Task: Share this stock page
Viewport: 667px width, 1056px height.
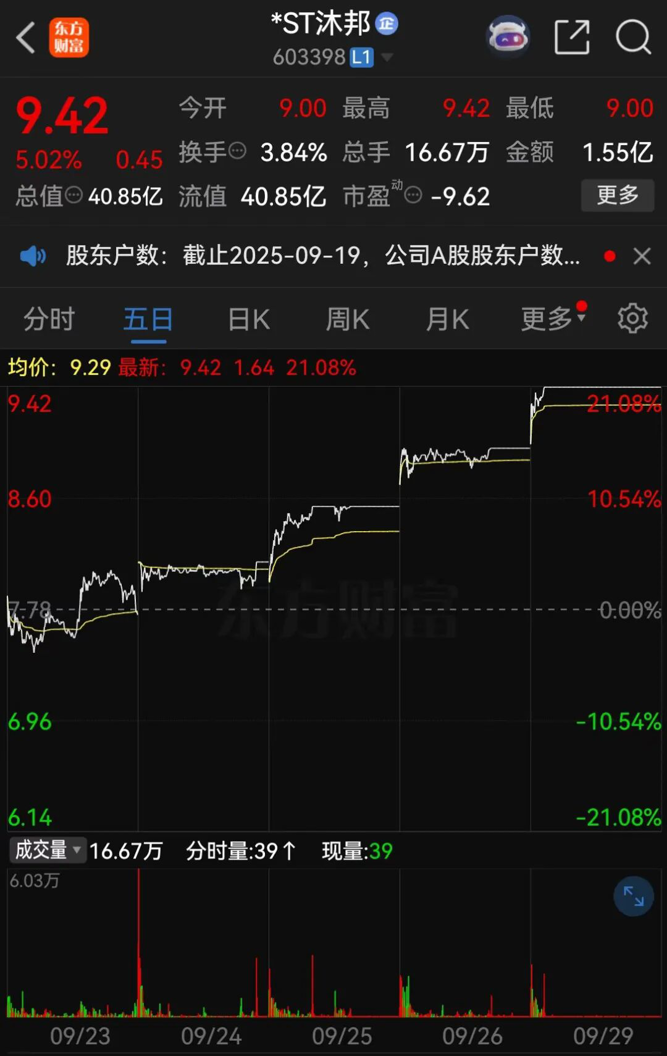Action: click(x=572, y=37)
